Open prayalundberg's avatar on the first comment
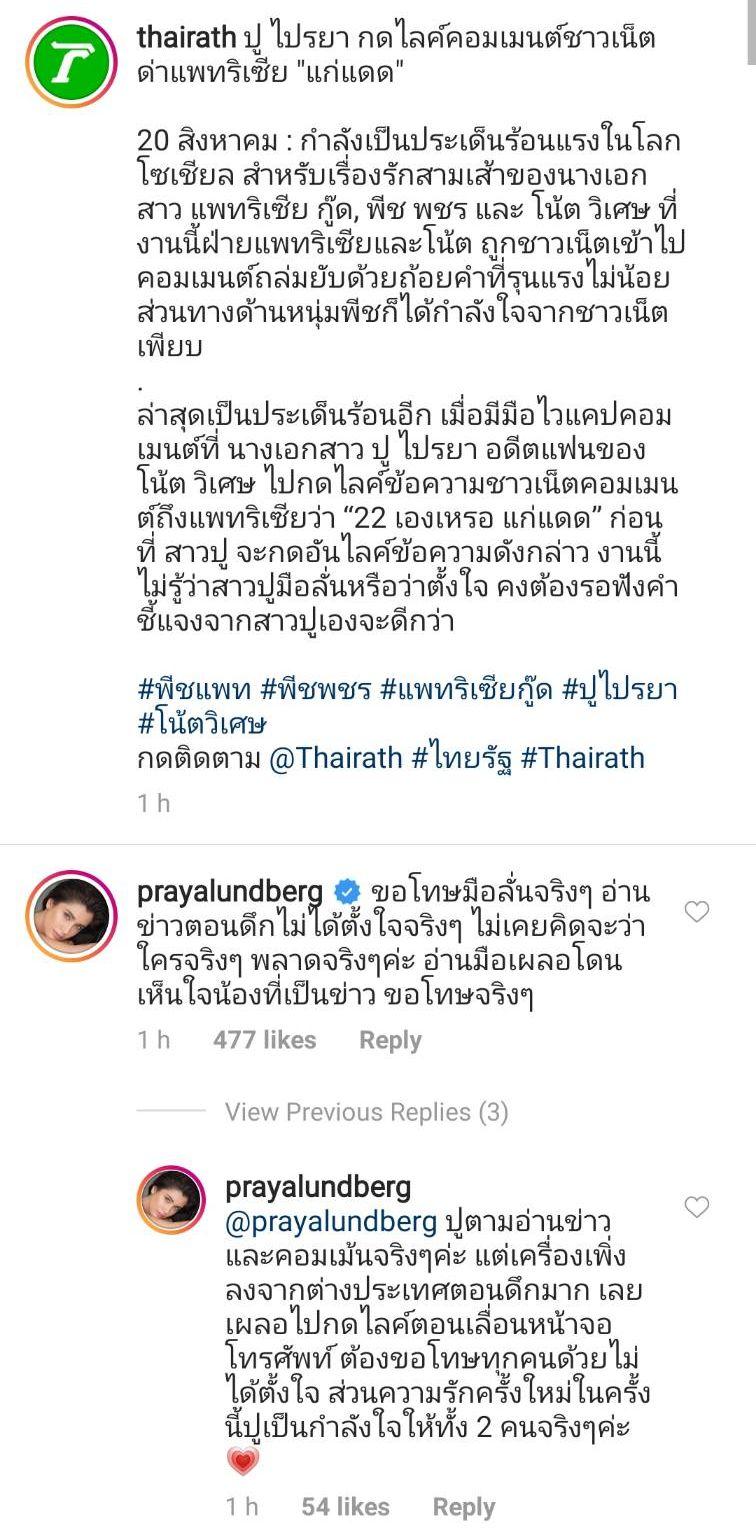Image resolution: width=756 pixels, height=1539 pixels. pos(72,915)
